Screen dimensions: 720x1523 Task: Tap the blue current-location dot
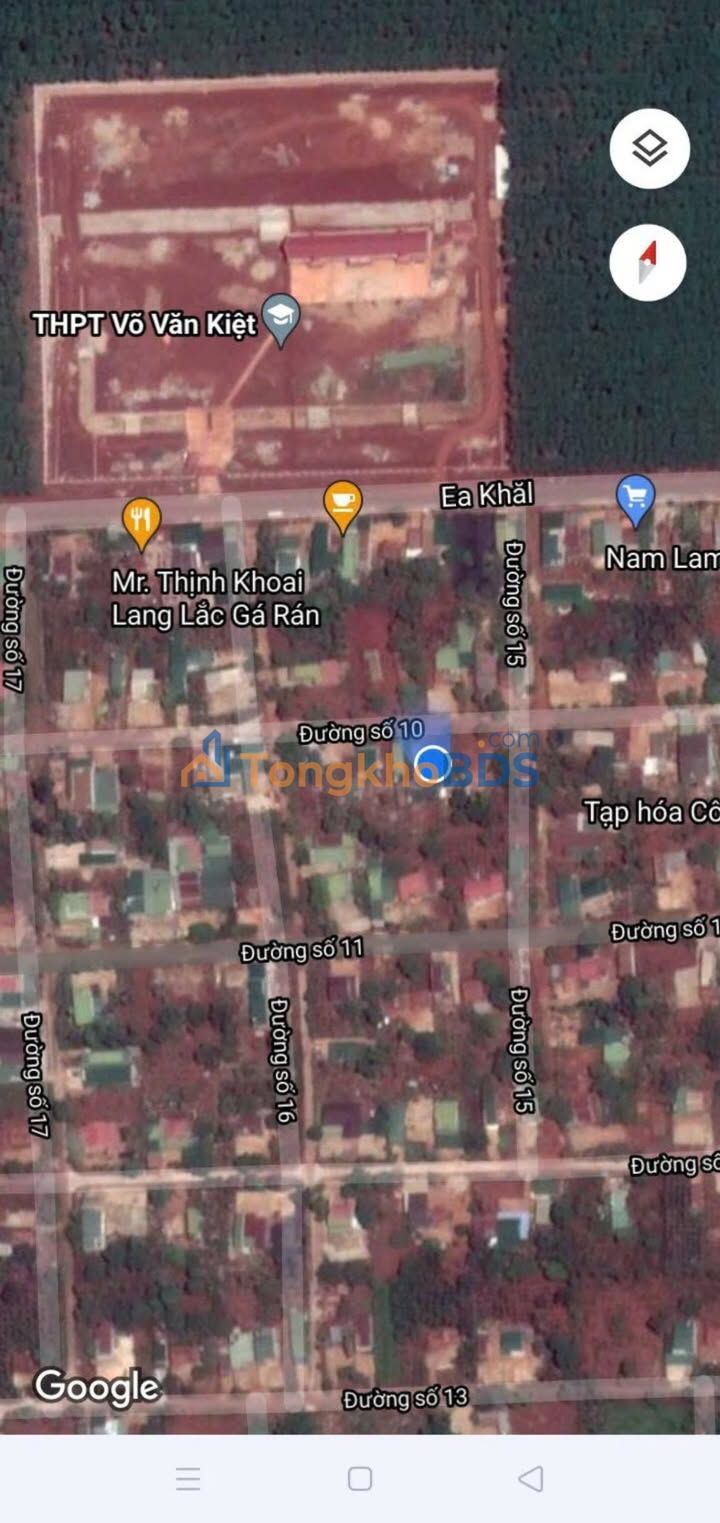[432, 764]
